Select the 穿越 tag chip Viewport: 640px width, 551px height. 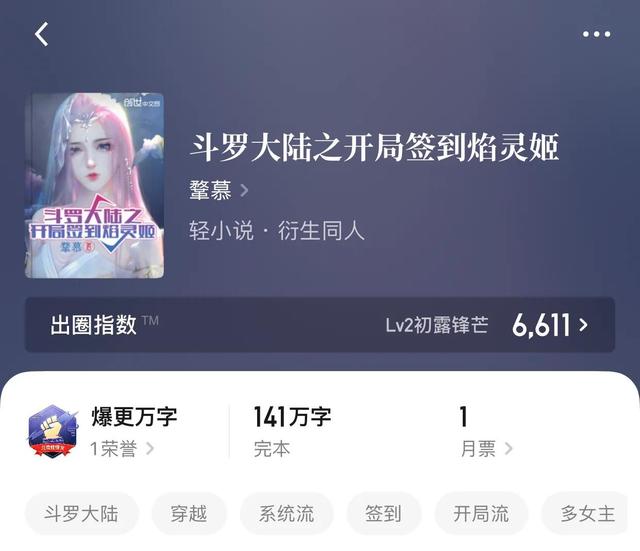189,513
